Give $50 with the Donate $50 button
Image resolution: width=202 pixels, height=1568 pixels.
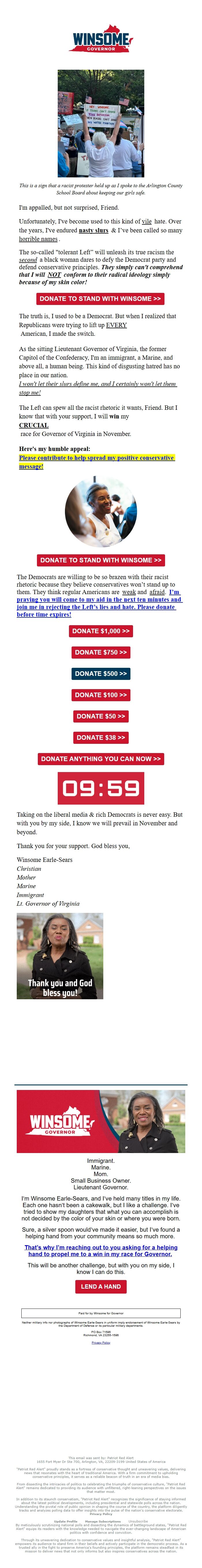click(101, 716)
